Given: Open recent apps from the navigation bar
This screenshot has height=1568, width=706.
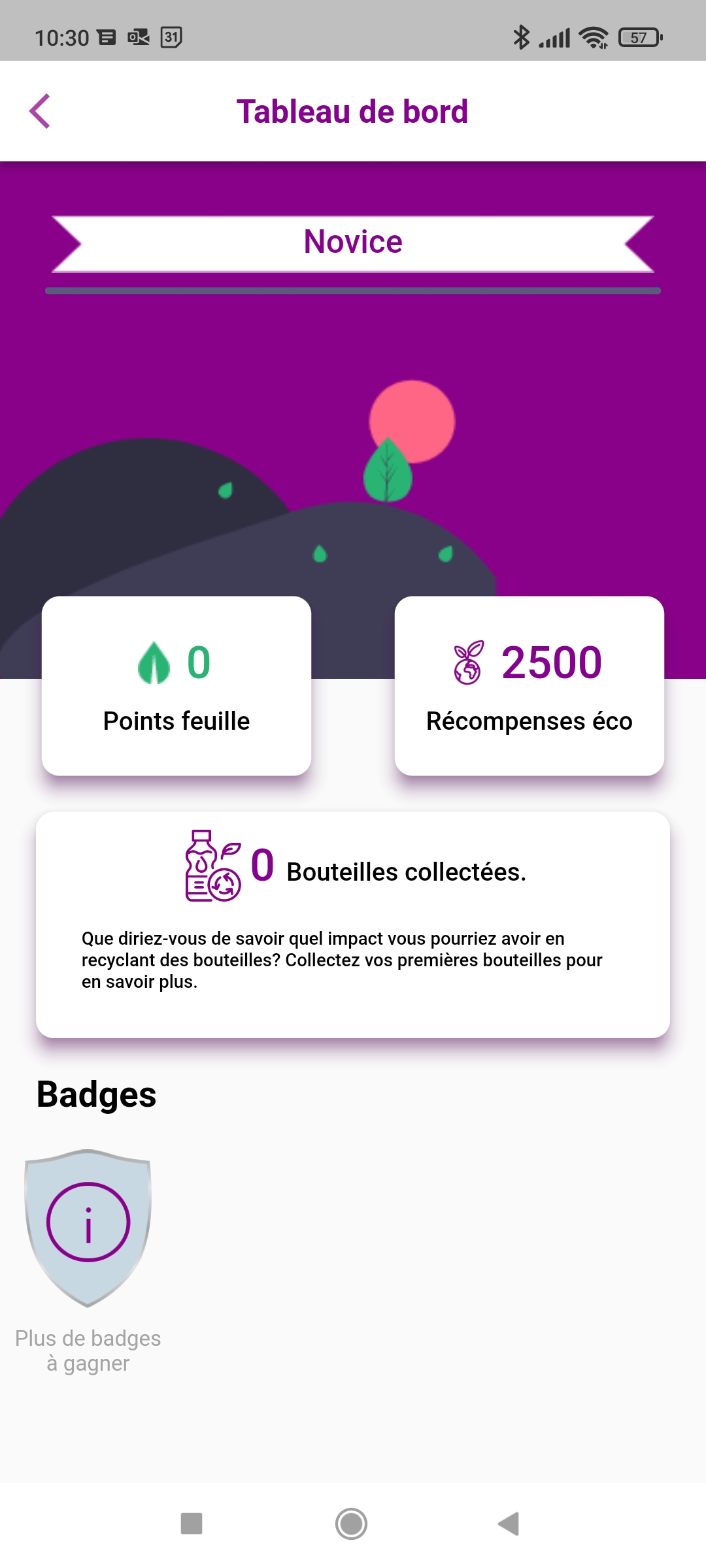Looking at the screenshot, I should pos(192,1524).
